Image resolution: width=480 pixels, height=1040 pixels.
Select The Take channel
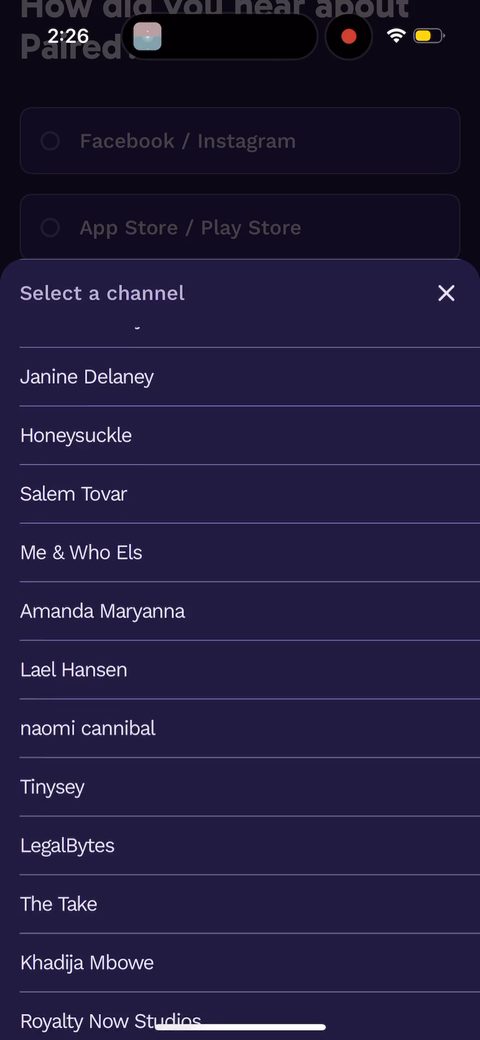pos(250,904)
